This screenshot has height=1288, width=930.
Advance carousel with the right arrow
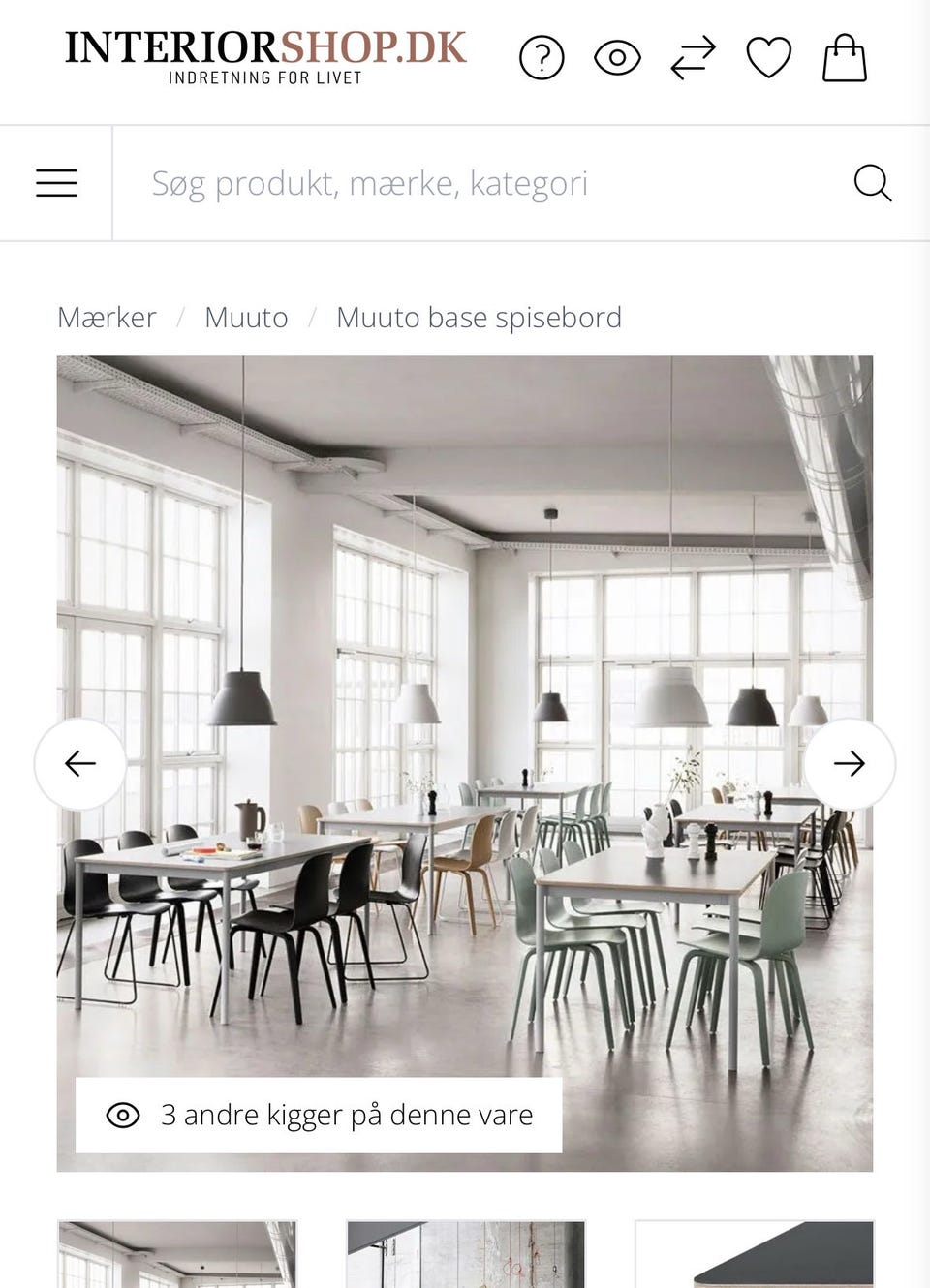click(850, 764)
